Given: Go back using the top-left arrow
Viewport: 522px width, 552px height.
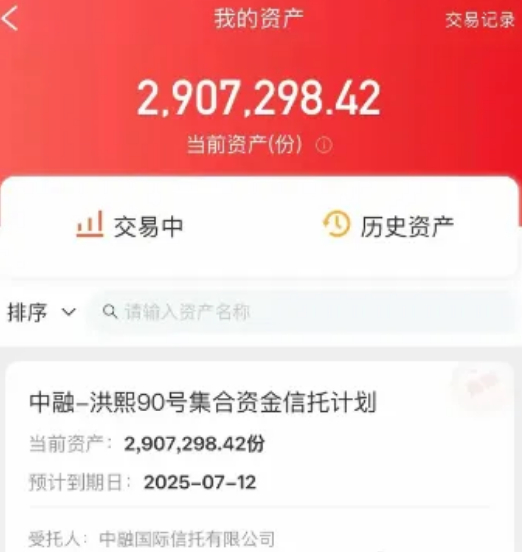Looking at the screenshot, I should point(10,19).
